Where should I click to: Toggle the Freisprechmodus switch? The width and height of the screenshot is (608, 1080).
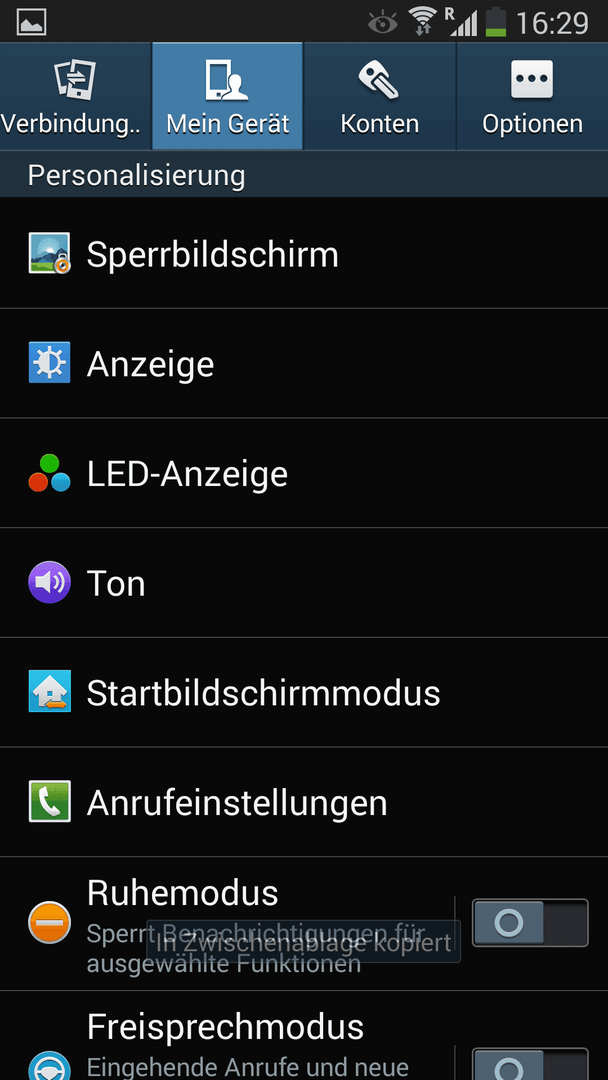(x=530, y=1064)
